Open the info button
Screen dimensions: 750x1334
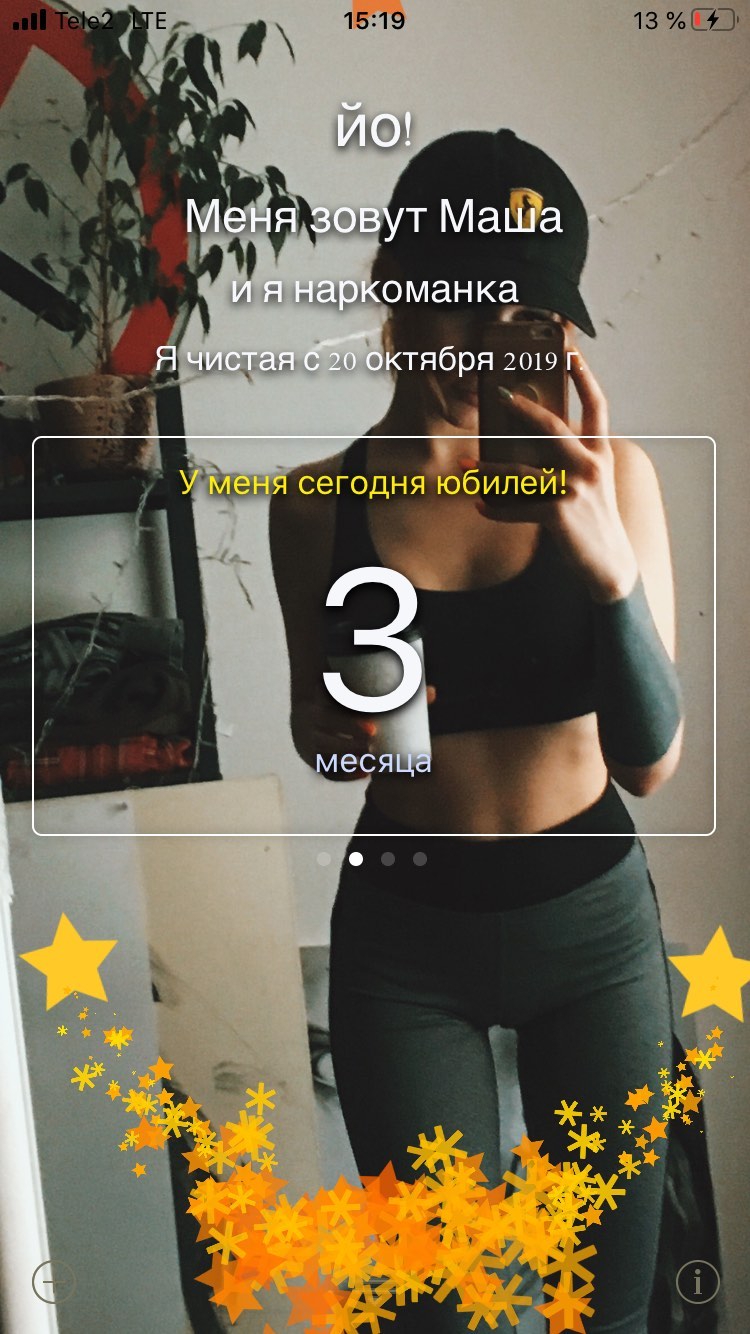[698, 1280]
